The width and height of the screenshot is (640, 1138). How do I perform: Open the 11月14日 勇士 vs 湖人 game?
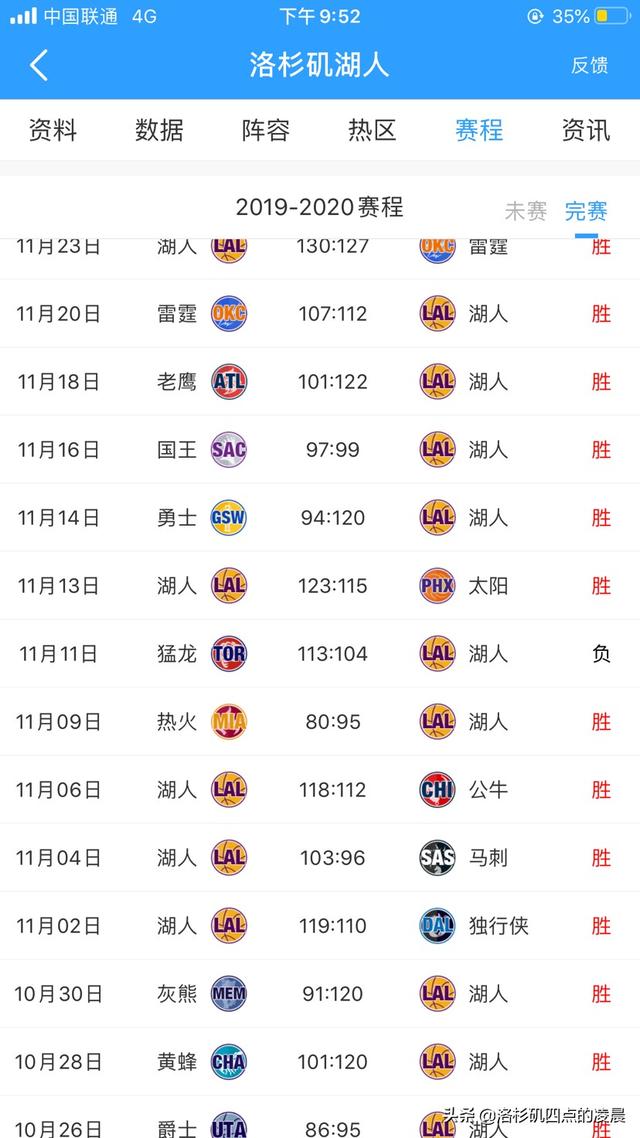(320, 517)
